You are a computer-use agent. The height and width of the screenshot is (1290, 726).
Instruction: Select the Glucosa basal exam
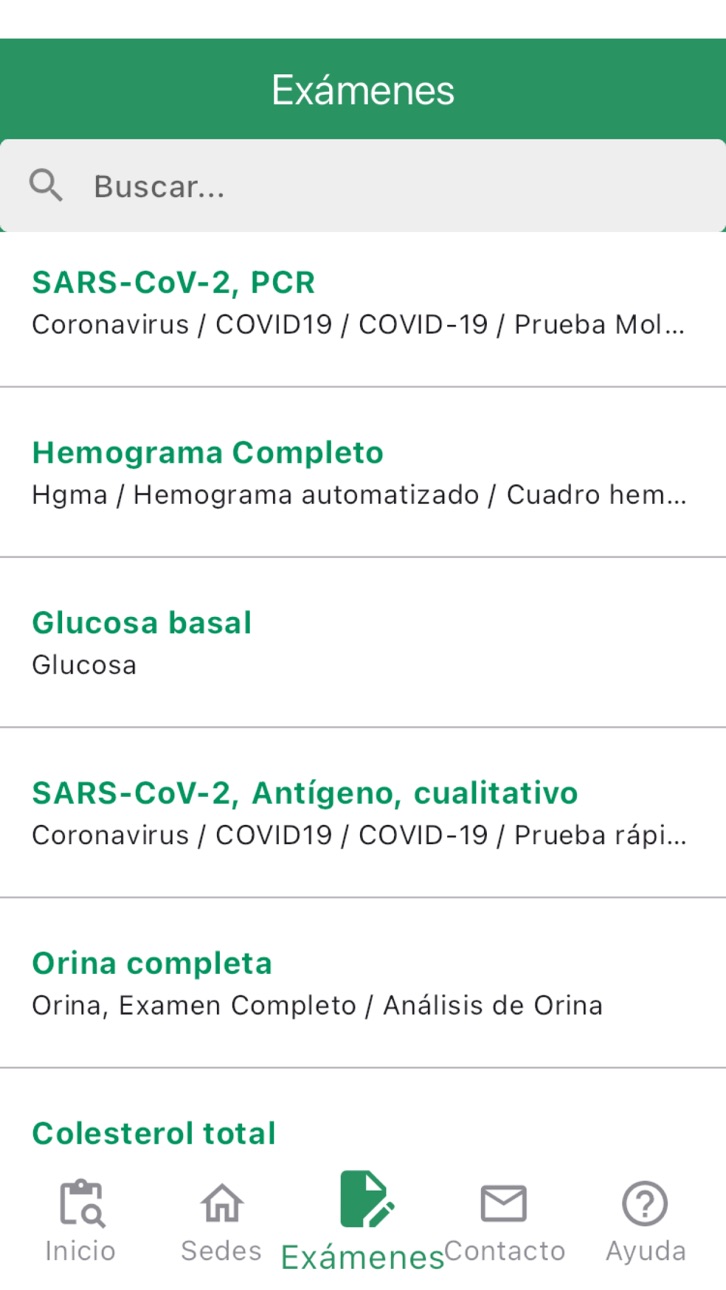coord(363,642)
